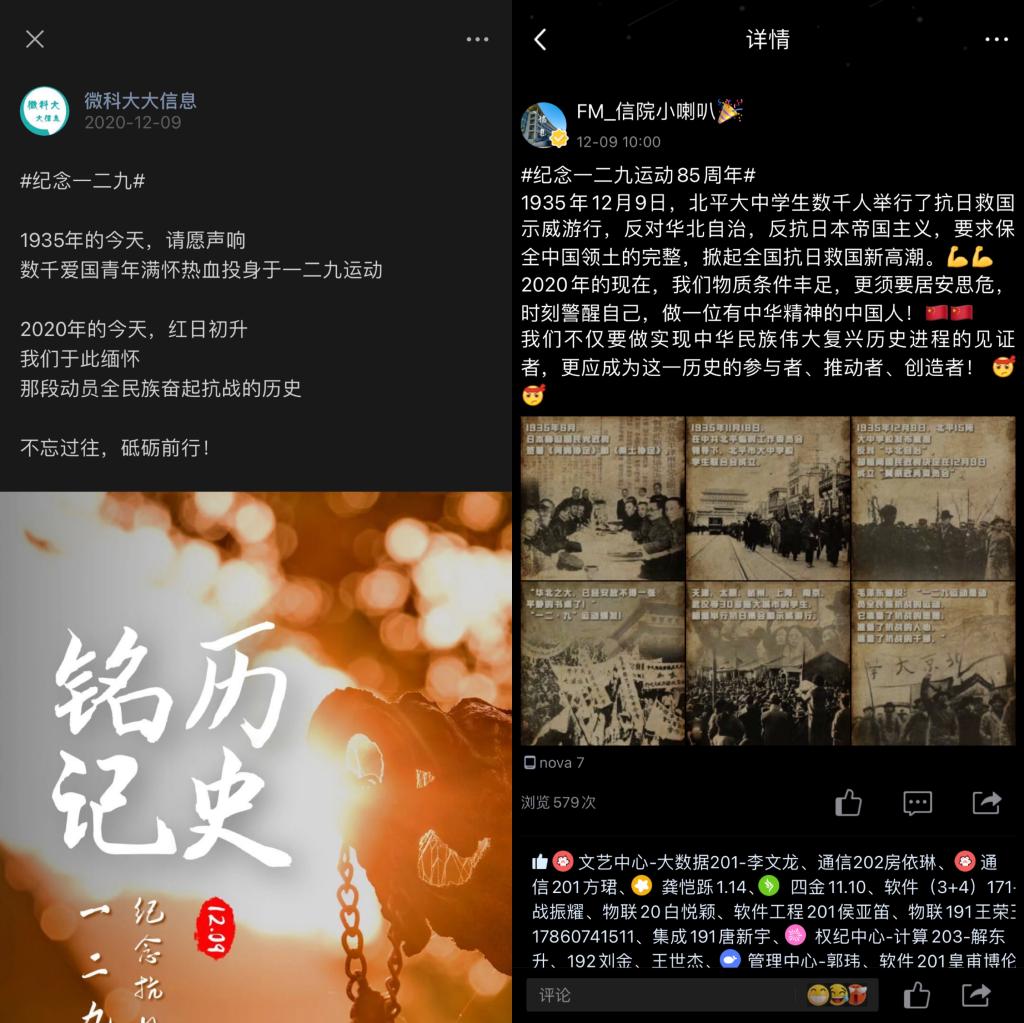Like via thumbs-up in bottom 评论 bar

coord(916,995)
